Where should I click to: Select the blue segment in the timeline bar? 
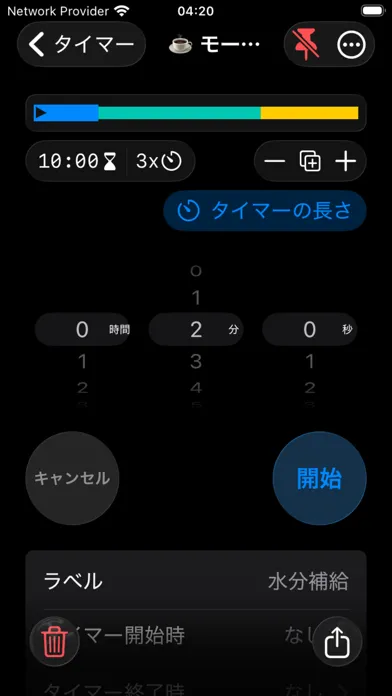tap(66, 113)
